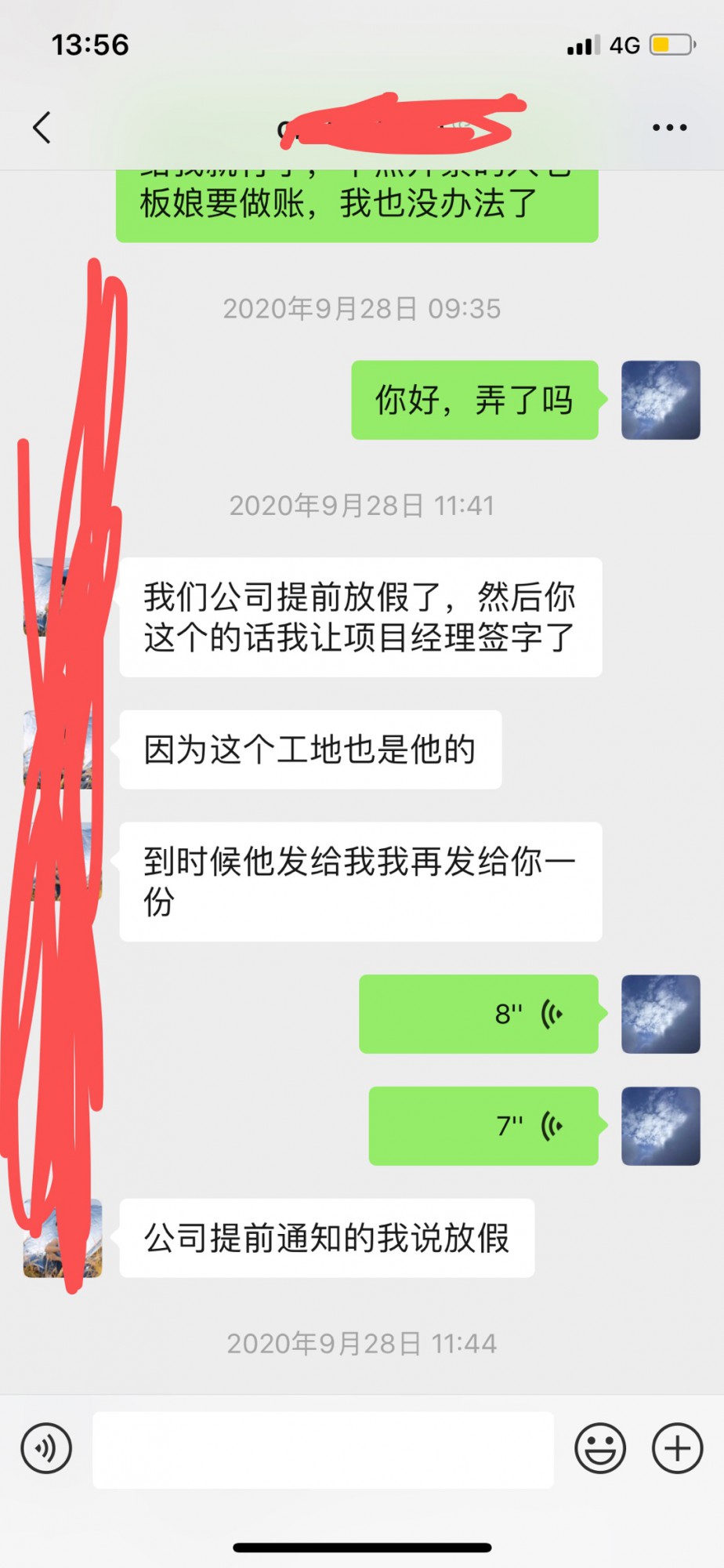The width and height of the screenshot is (724, 1568).
Task: Play the 7-second voice message
Action: [483, 1126]
